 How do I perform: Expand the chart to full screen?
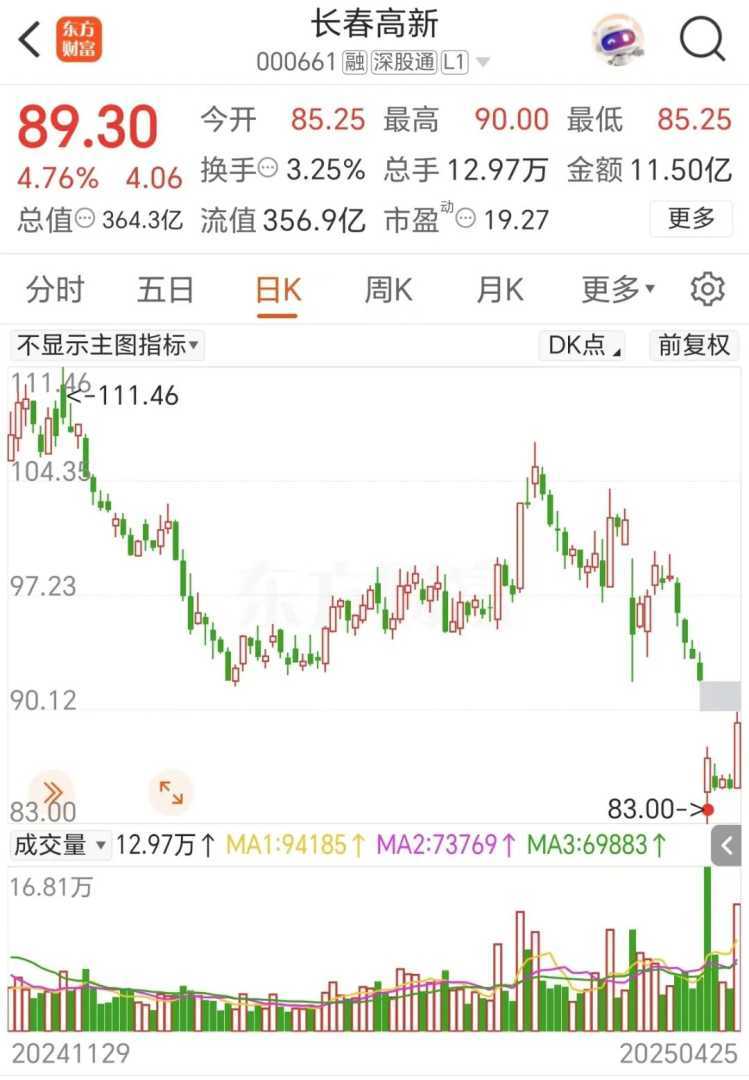click(x=171, y=793)
